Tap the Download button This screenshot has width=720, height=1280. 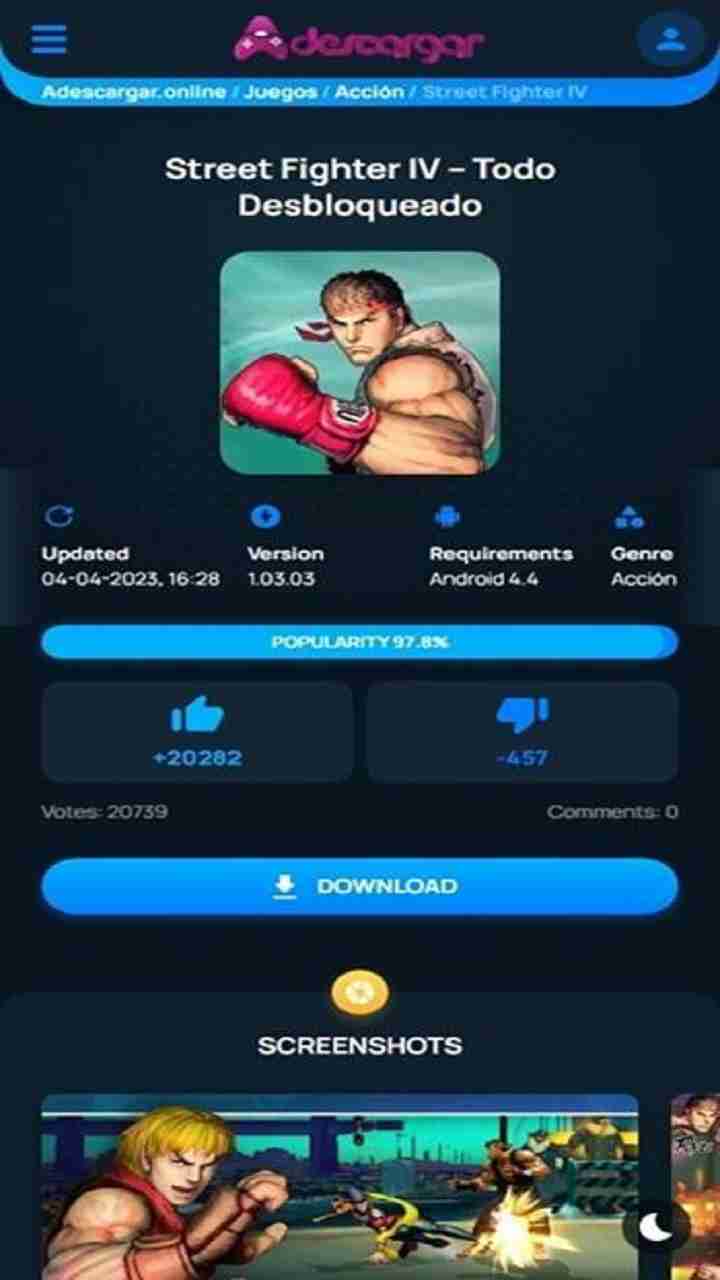360,886
